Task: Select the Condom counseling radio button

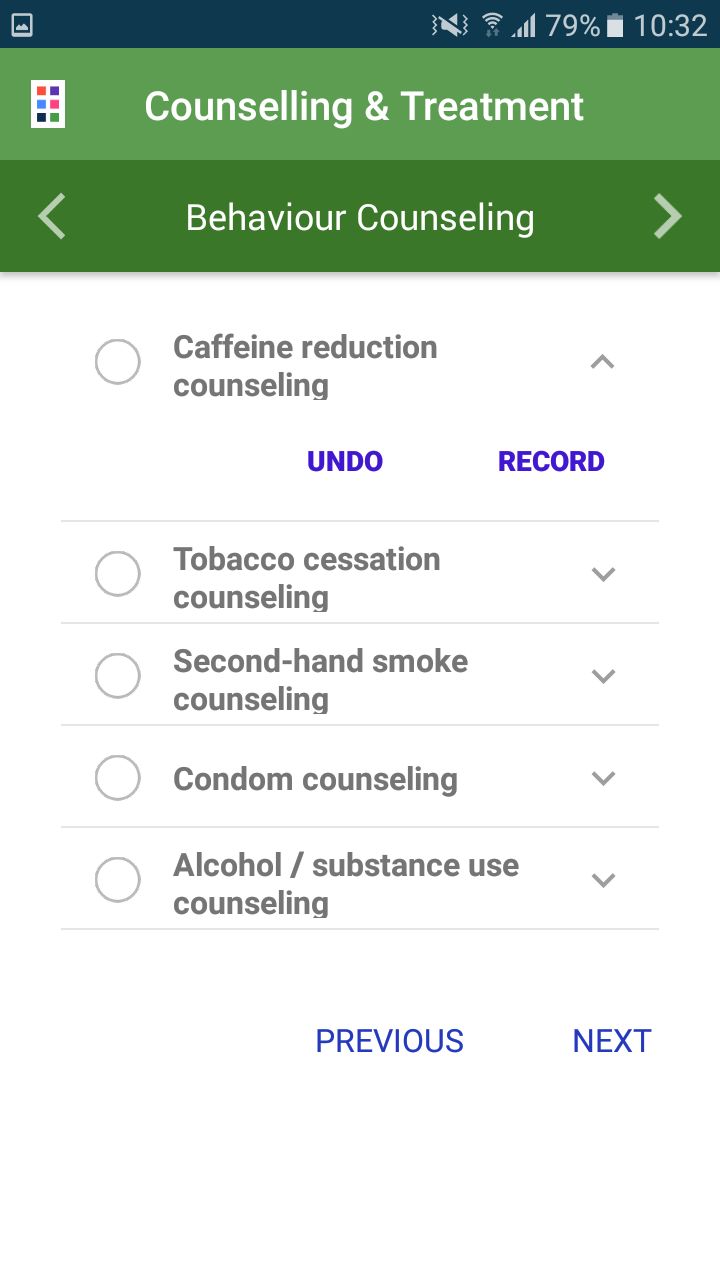Action: (x=117, y=778)
